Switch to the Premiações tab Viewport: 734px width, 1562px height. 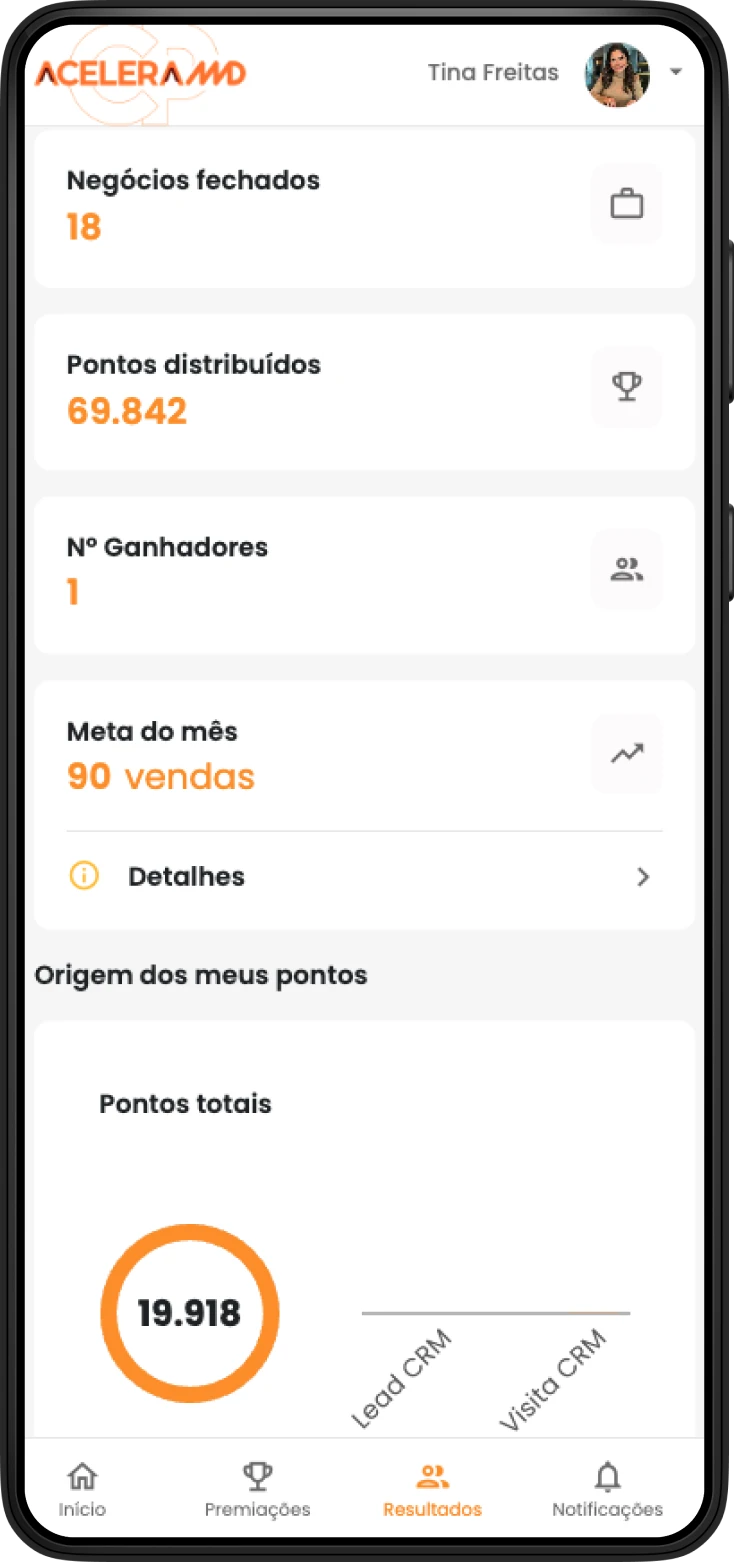[257, 1489]
